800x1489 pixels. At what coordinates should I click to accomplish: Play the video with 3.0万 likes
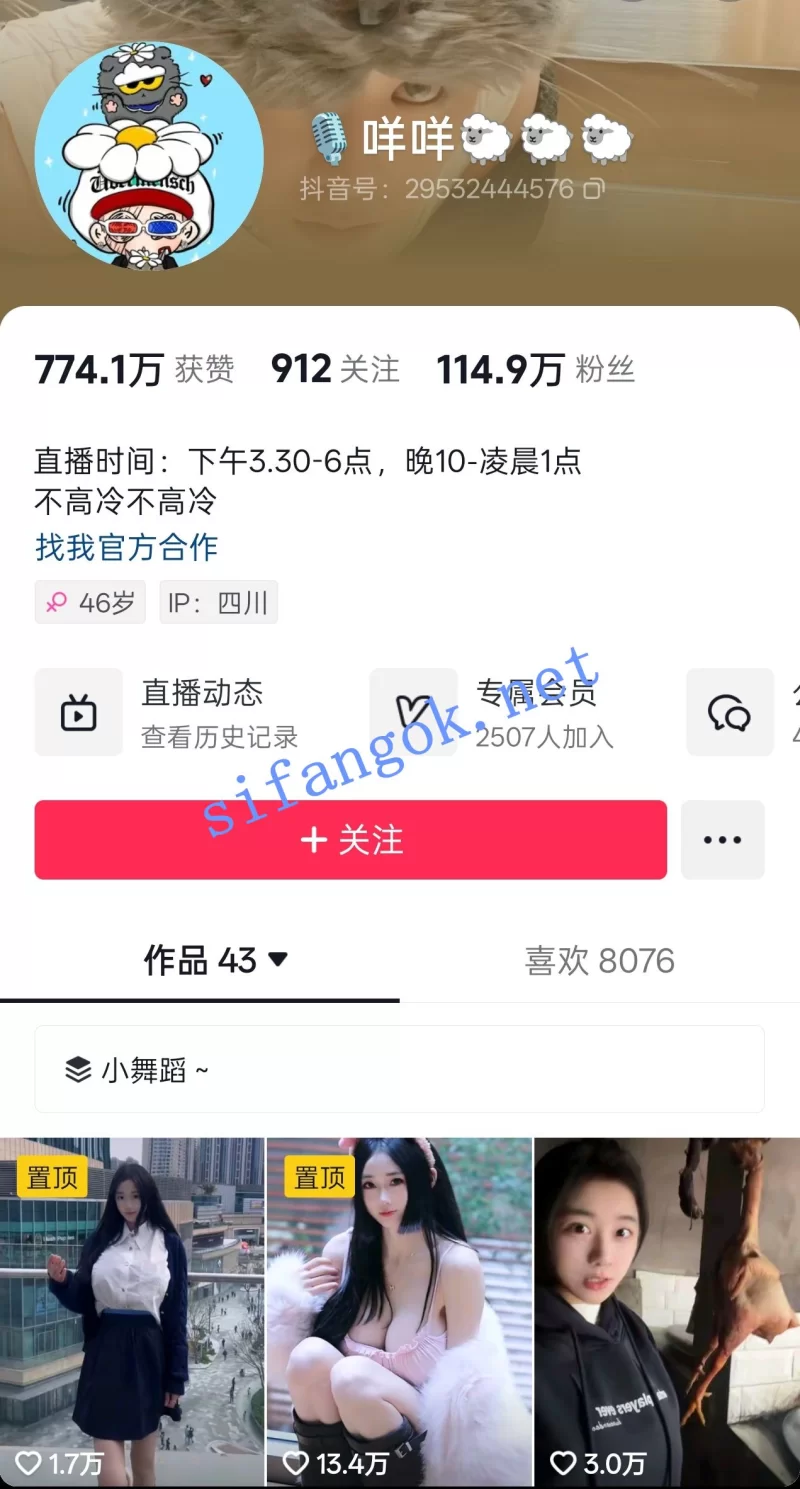pyautogui.click(x=667, y=1310)
